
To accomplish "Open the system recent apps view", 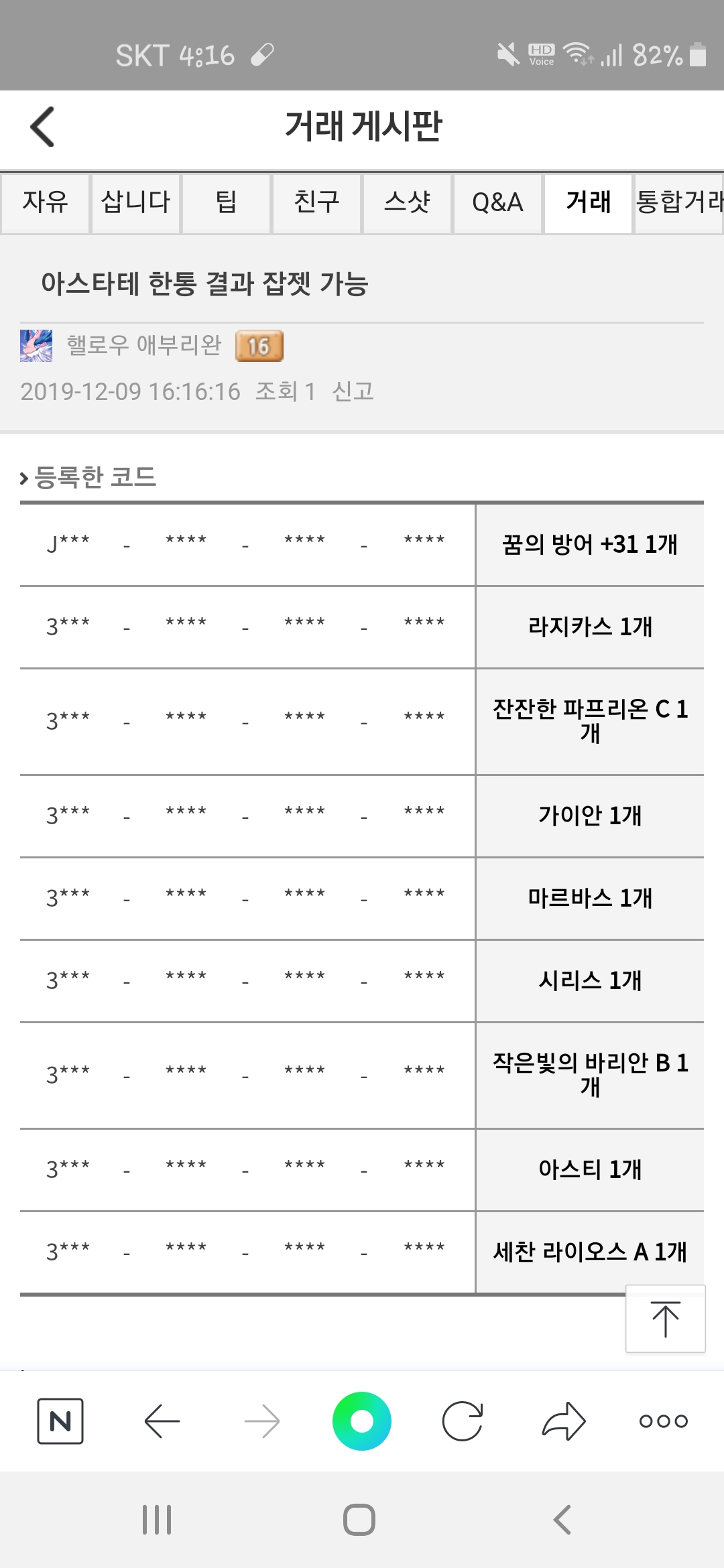I will pos(157,1520).
